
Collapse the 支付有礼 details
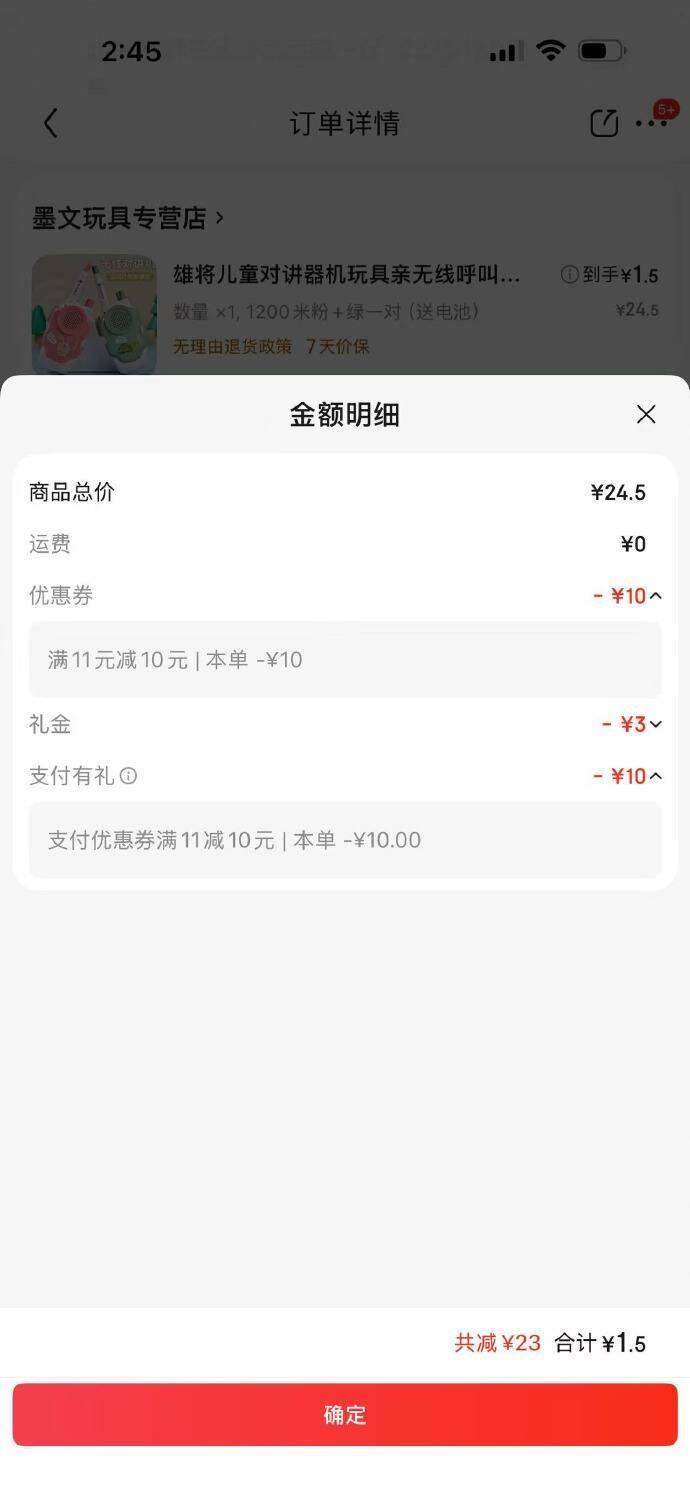655,776
